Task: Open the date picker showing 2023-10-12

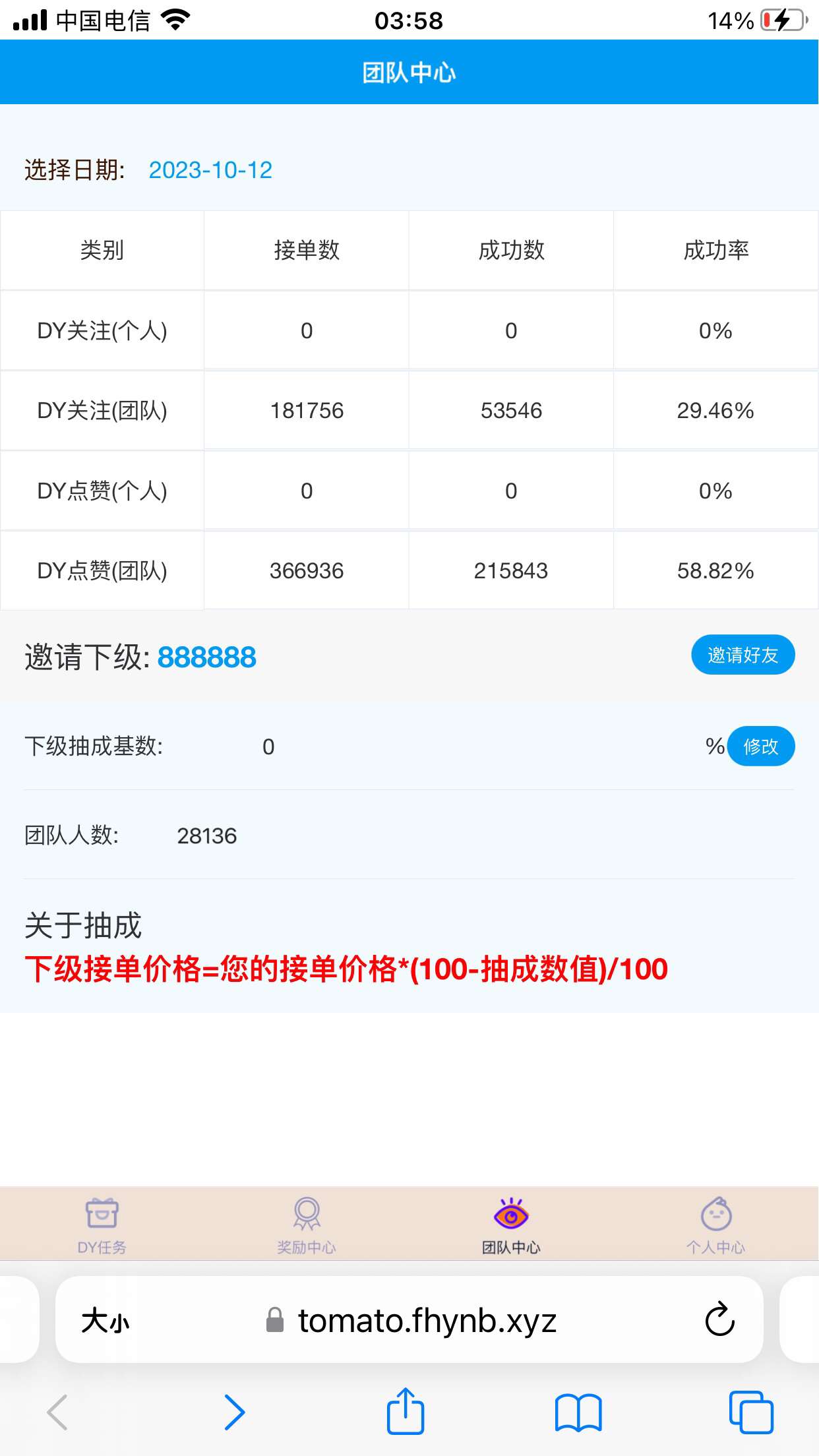Action: click(x=210, y=170)
